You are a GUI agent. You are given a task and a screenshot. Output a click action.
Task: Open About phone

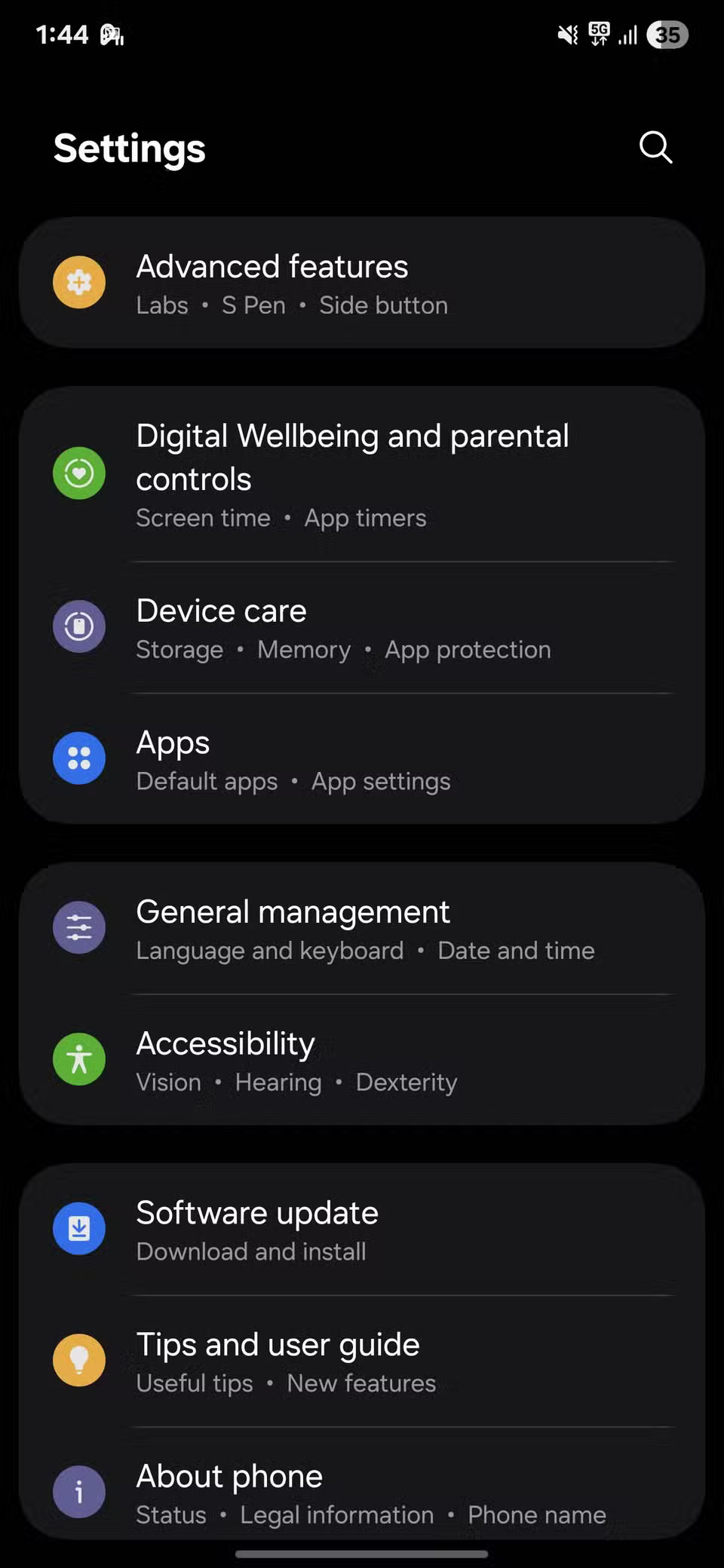pyautogui.click(x=302, y=1492)
